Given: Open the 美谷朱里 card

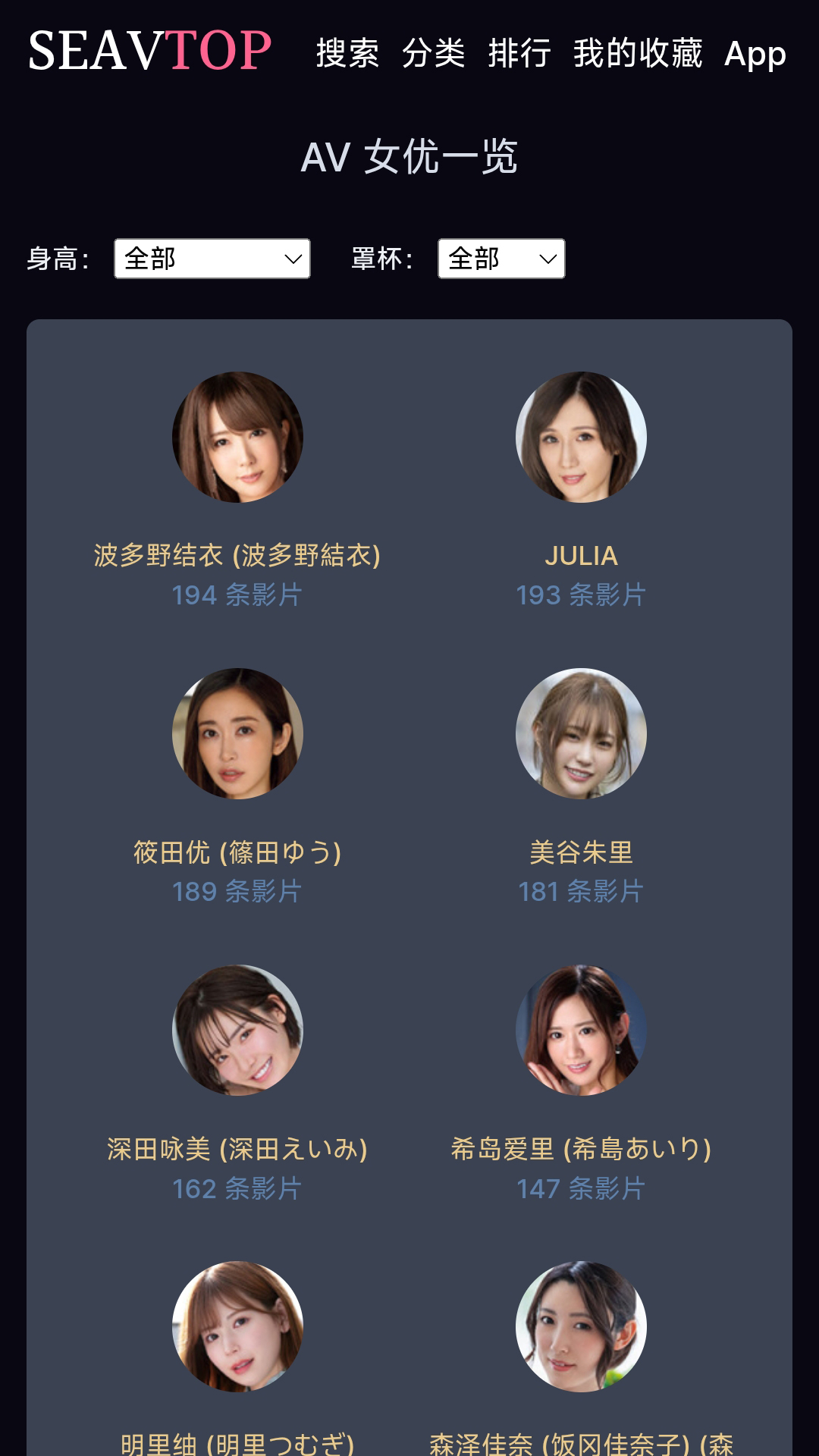Looking at the screenshot, I should 581,781.
